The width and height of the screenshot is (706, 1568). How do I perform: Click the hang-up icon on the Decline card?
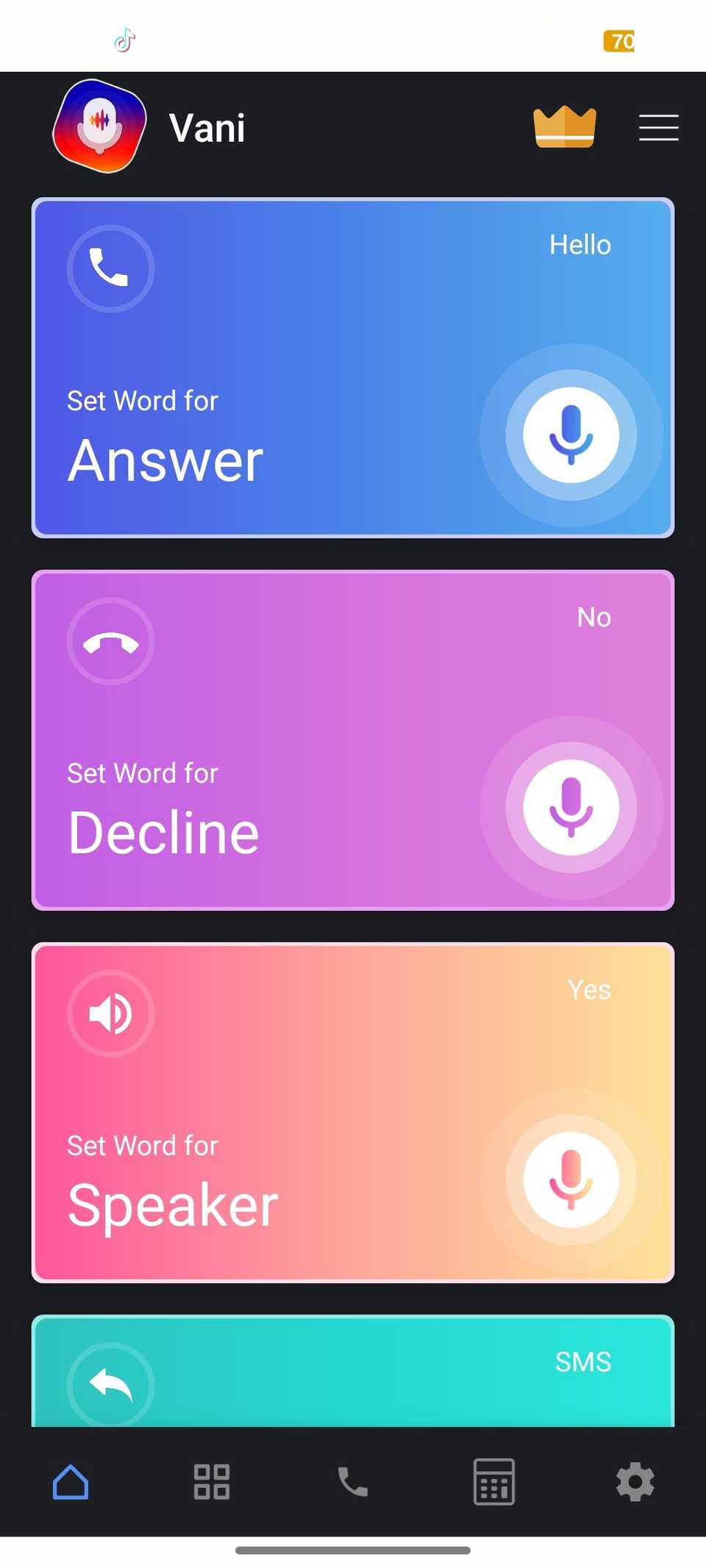[110, 641]
